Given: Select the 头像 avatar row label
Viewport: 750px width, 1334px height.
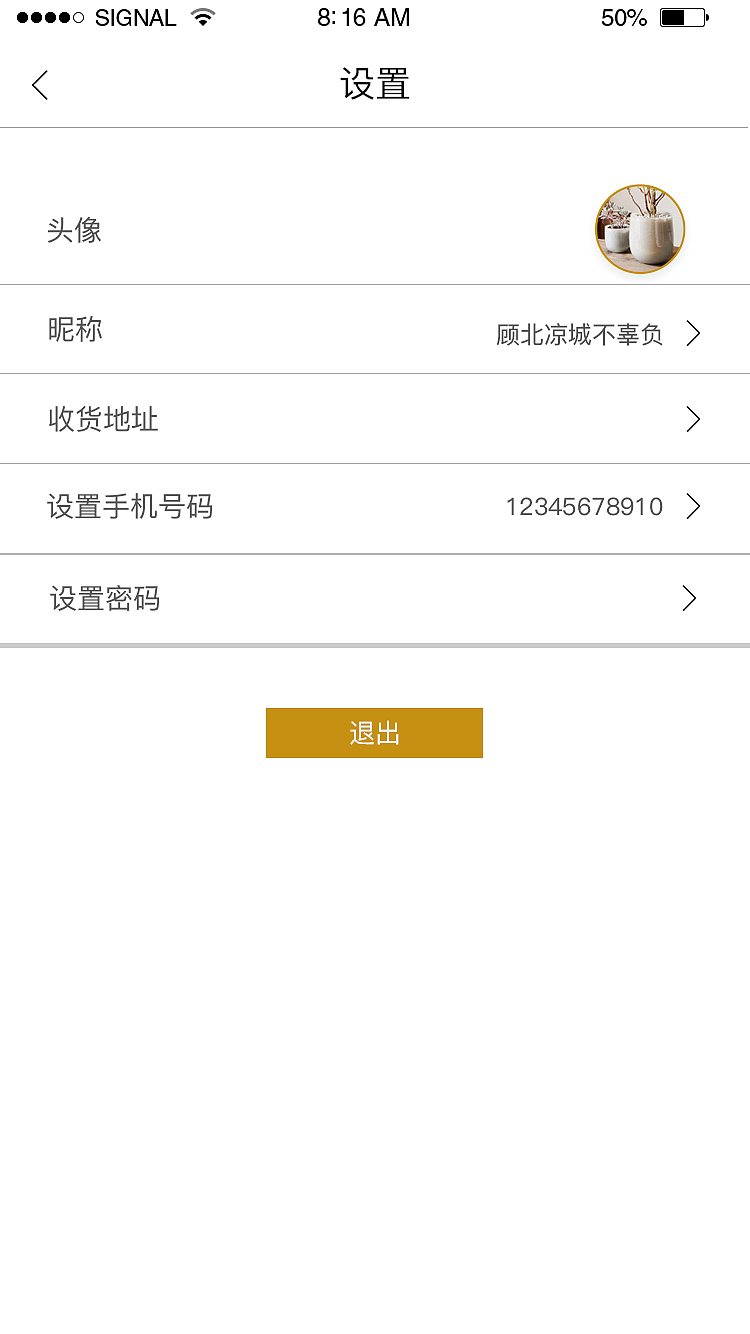Looking at the screenshot, I should 75,230.
